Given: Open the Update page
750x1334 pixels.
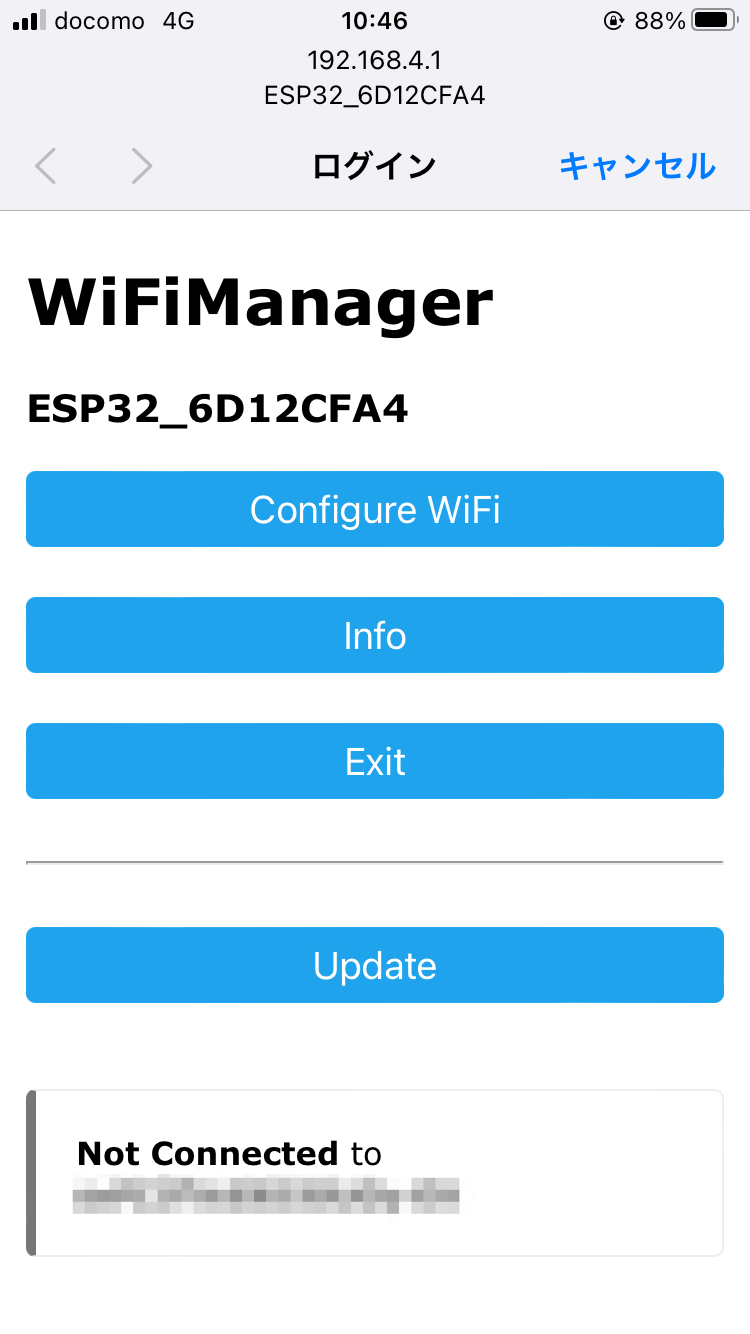Looking at the screenshot, I should 374,965.
